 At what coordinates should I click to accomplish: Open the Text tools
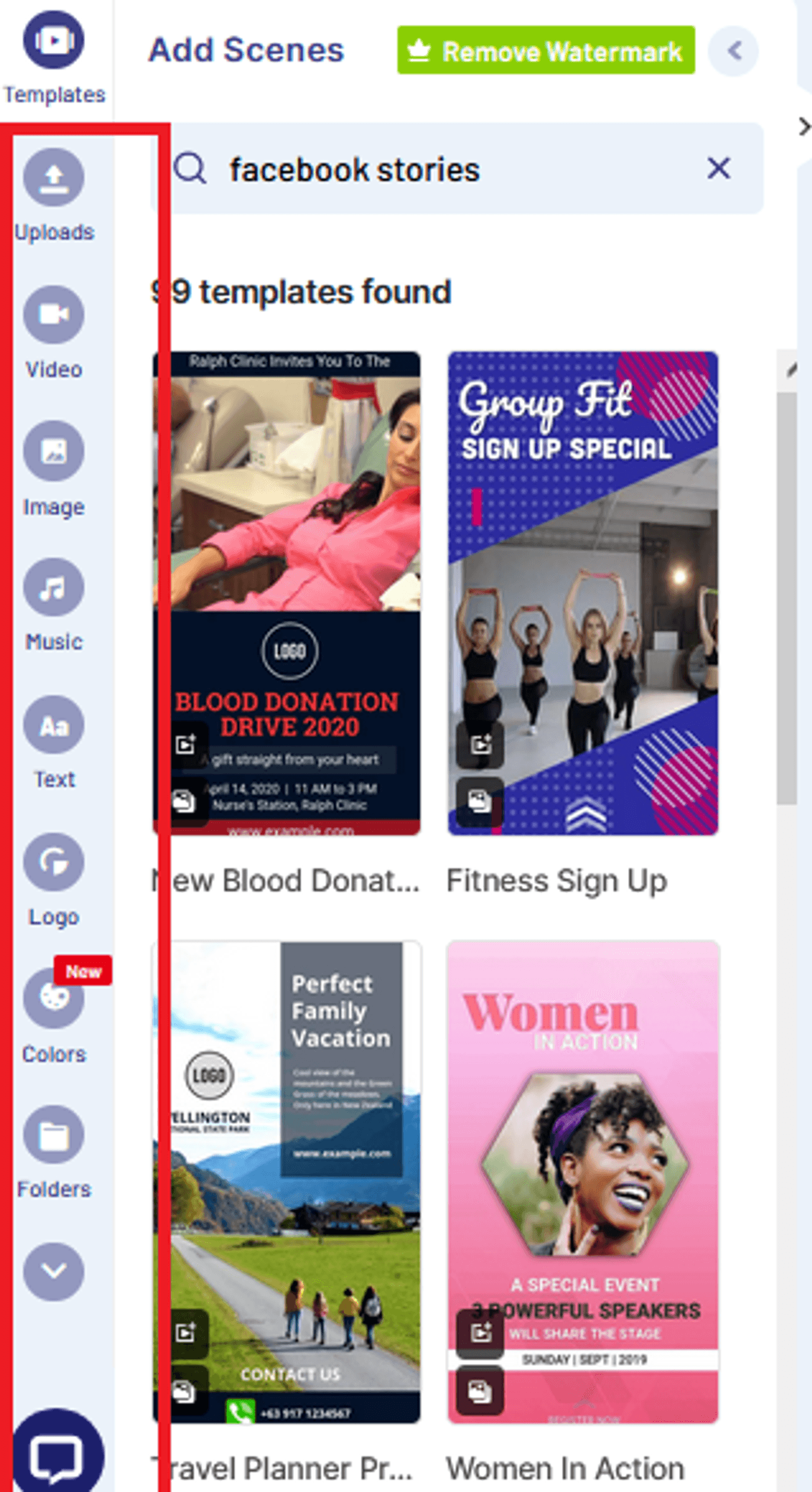53,725
